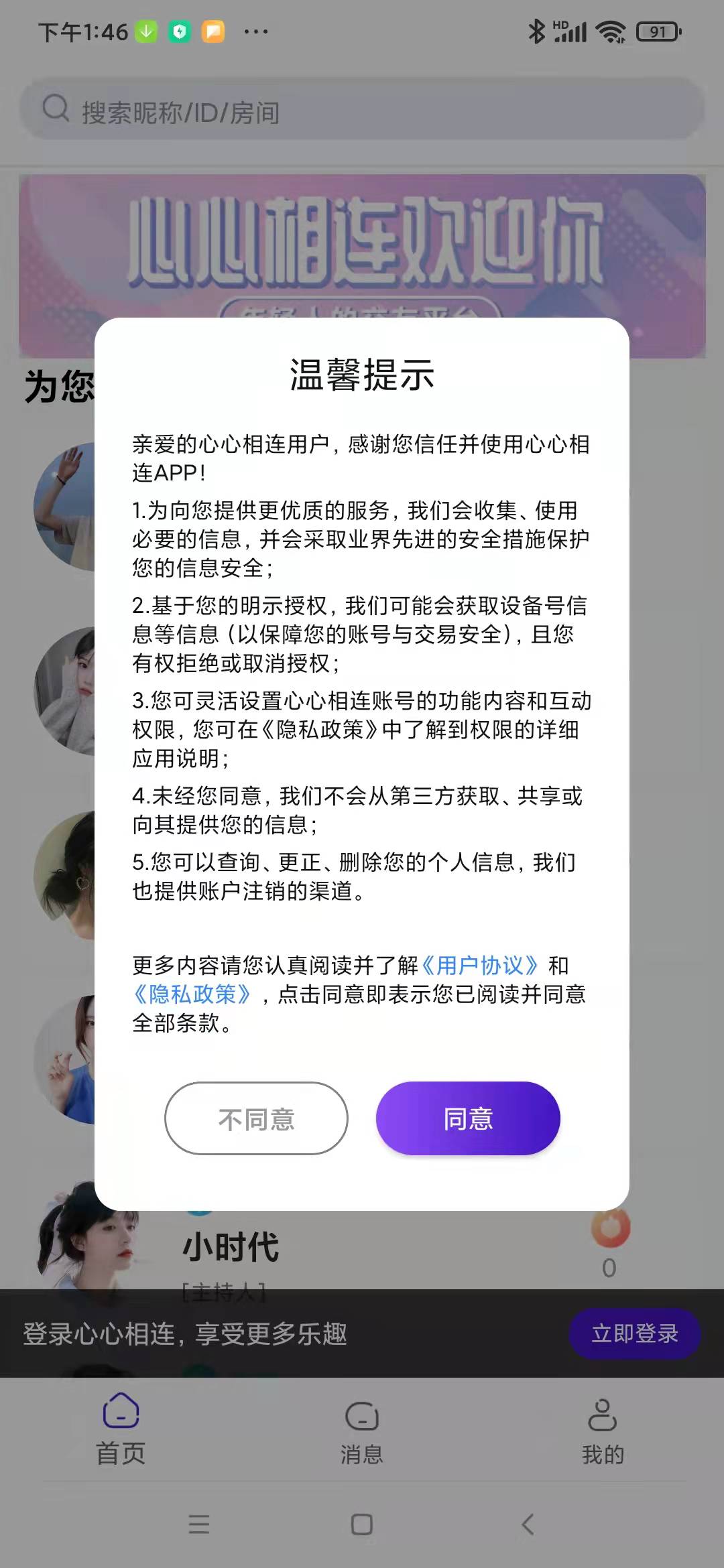Image resolution: width=724 pixels, height=1568 pixels.
Task: Open the search box 搜索昵称/ID/房间
Action: (x=362, y=110)
